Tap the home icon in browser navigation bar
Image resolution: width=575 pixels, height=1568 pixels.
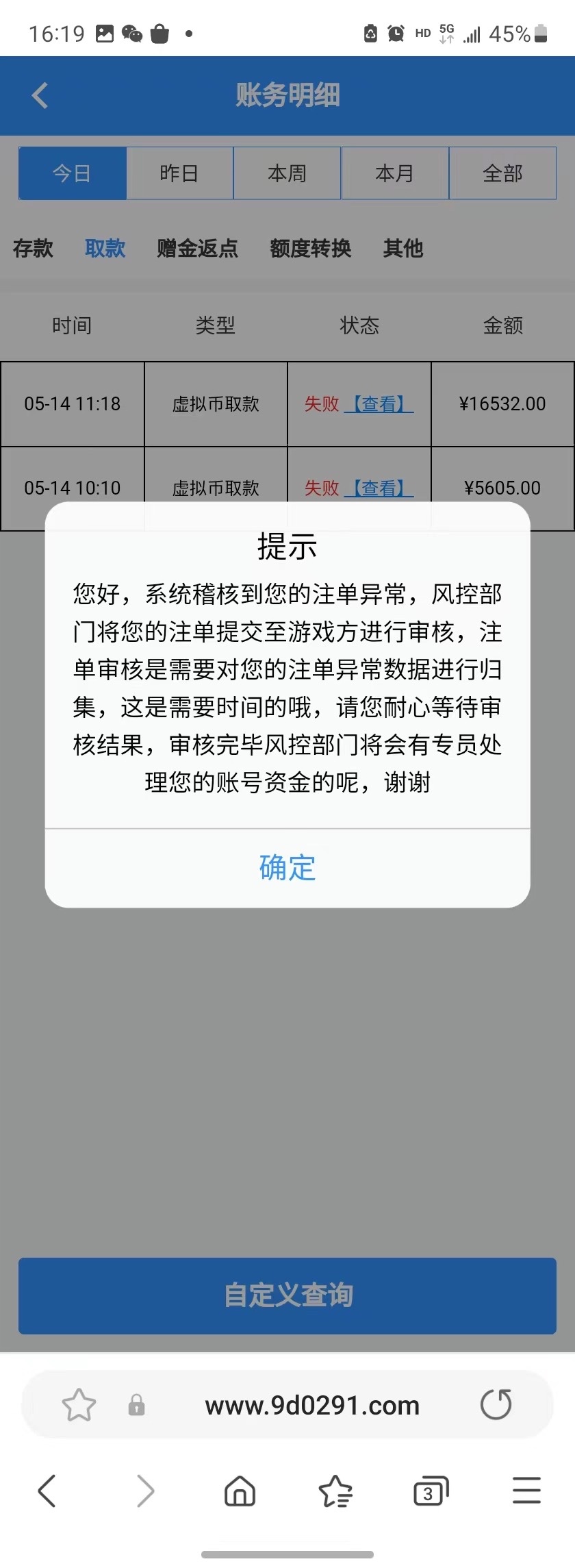point(238,1491)
